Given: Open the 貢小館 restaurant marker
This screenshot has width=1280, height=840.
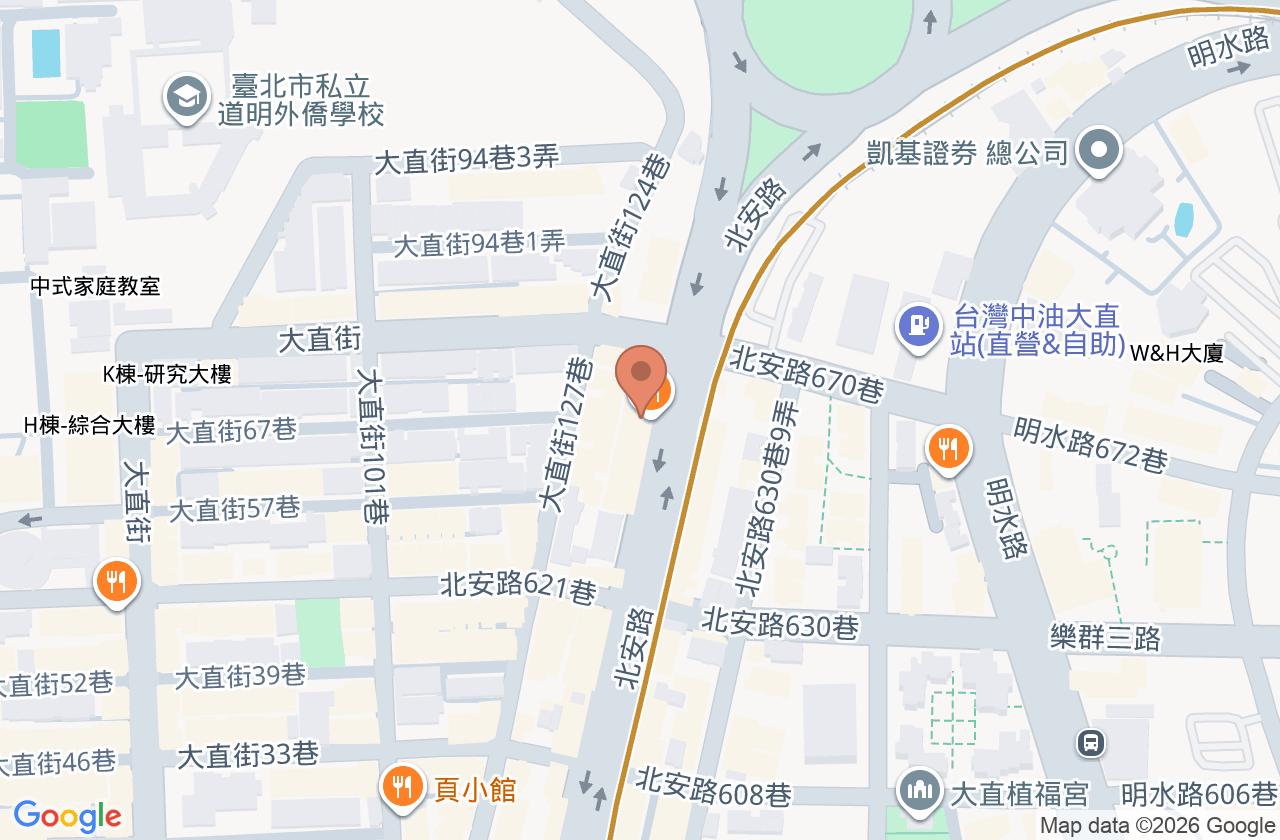Looking at the screenshot, I should tap(402, 787).
